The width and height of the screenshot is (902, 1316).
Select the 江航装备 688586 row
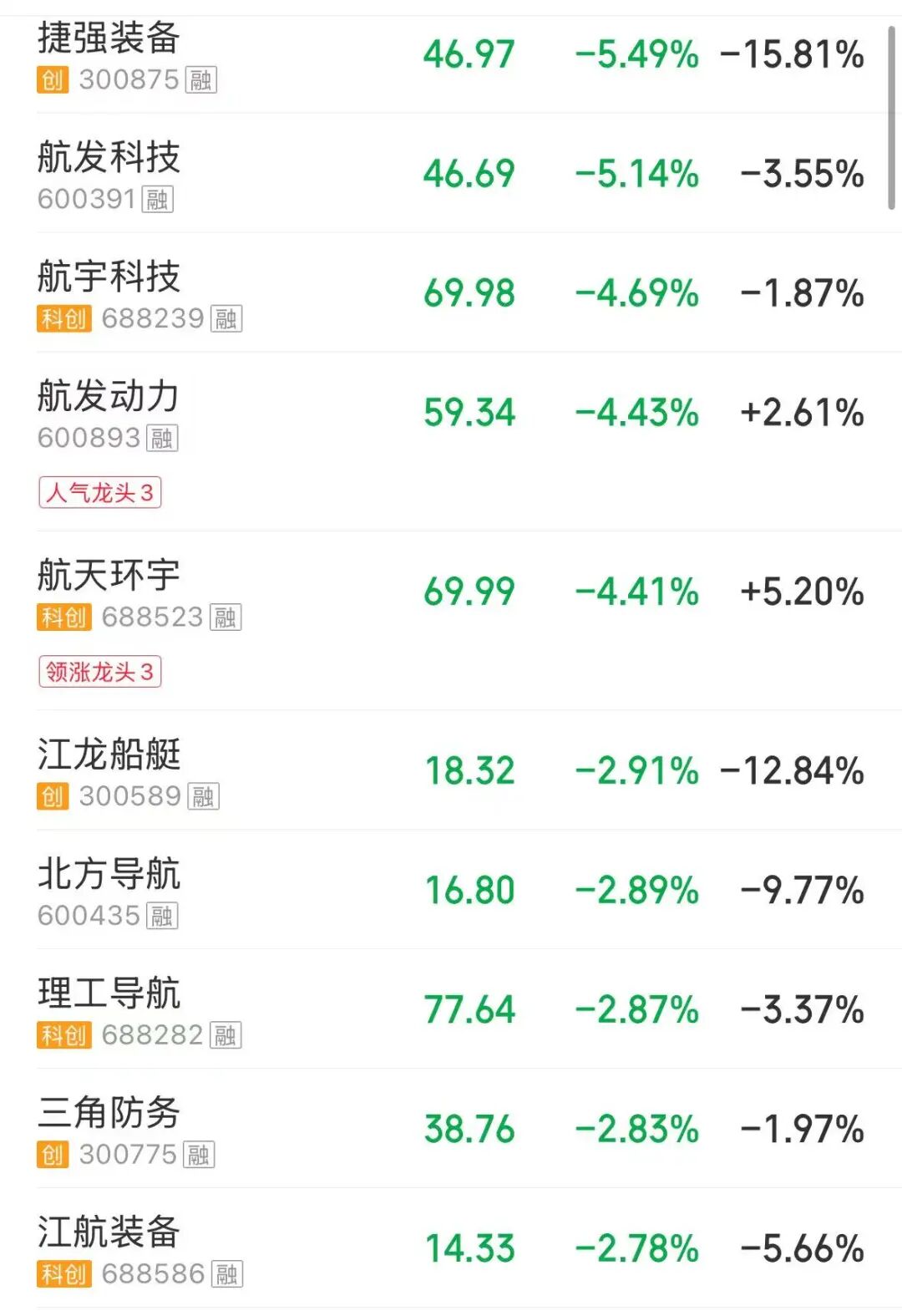[x=109, y=1233]
